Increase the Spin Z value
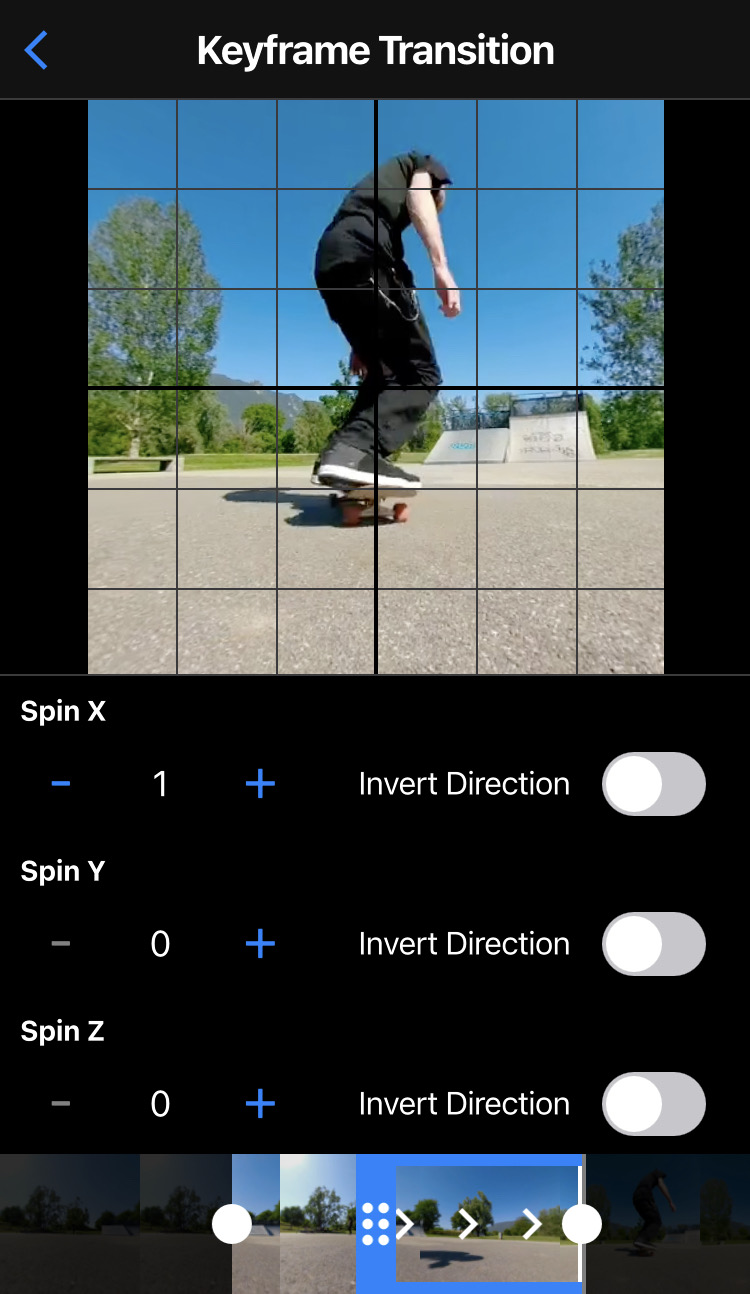 [x=260, y=1104]
